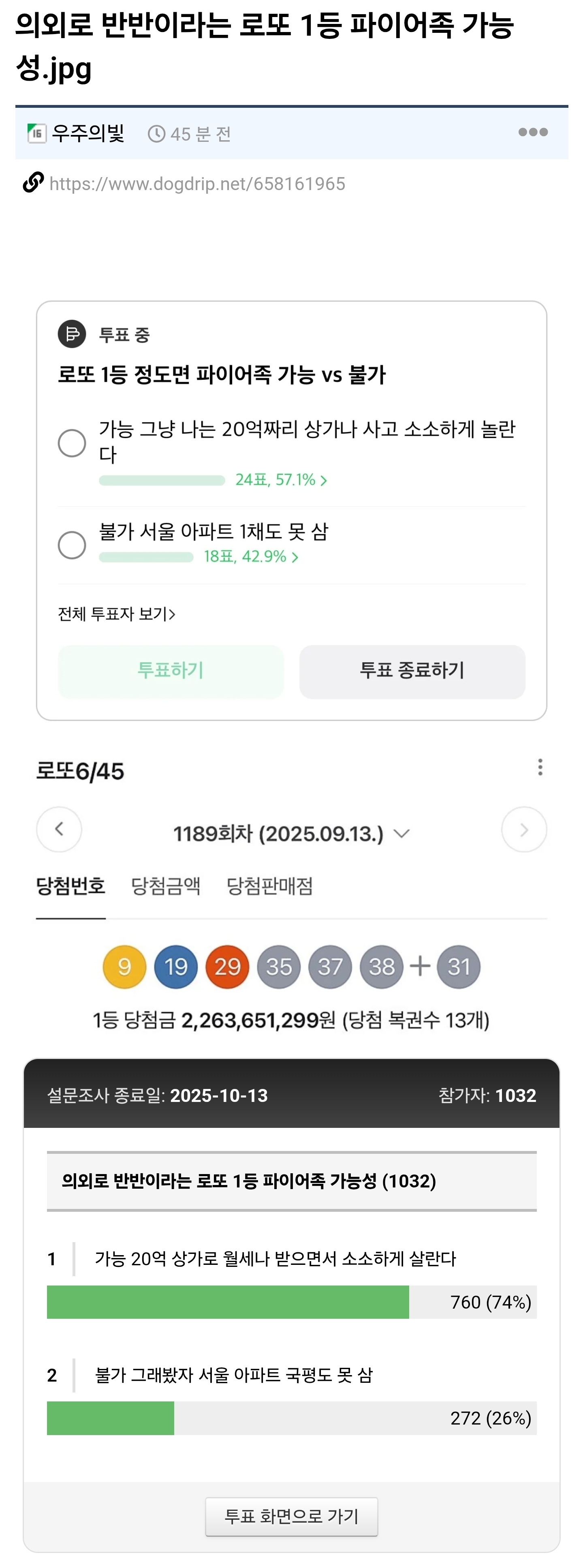
Task: Tap 투표 화면으로 가기 button
Action: [292, 1516]
